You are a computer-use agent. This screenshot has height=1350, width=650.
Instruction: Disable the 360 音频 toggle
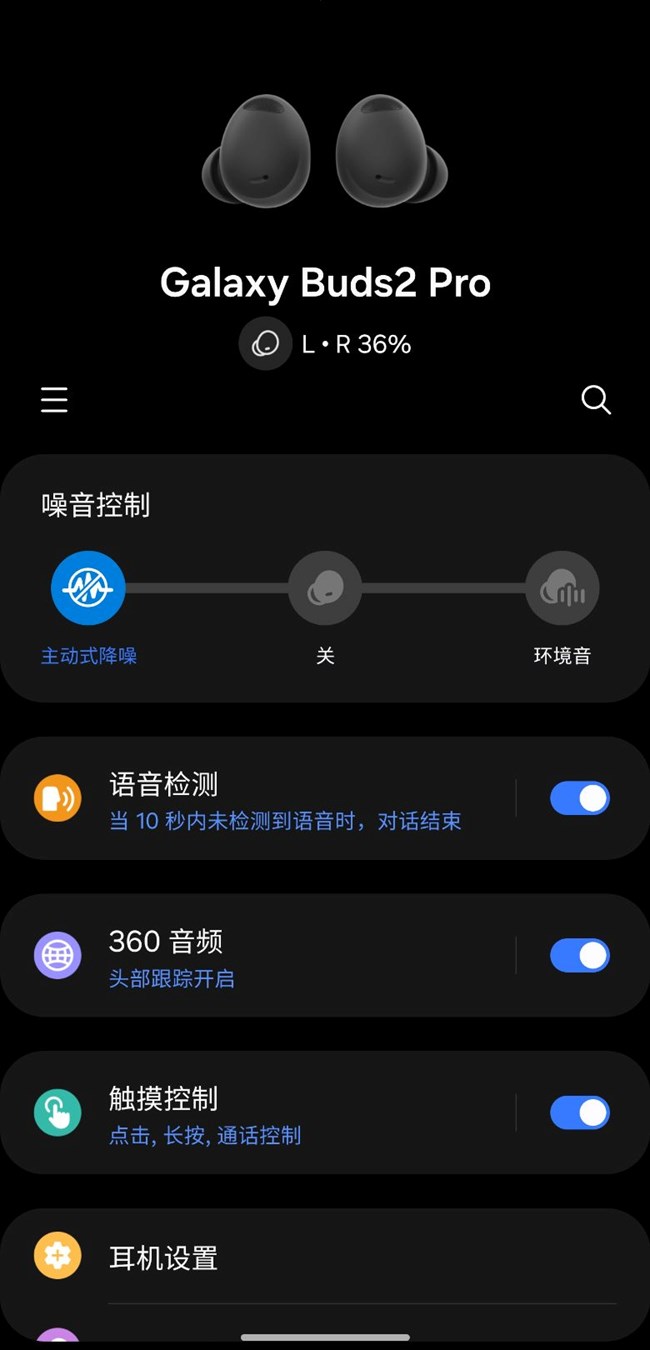click(579, 956)
